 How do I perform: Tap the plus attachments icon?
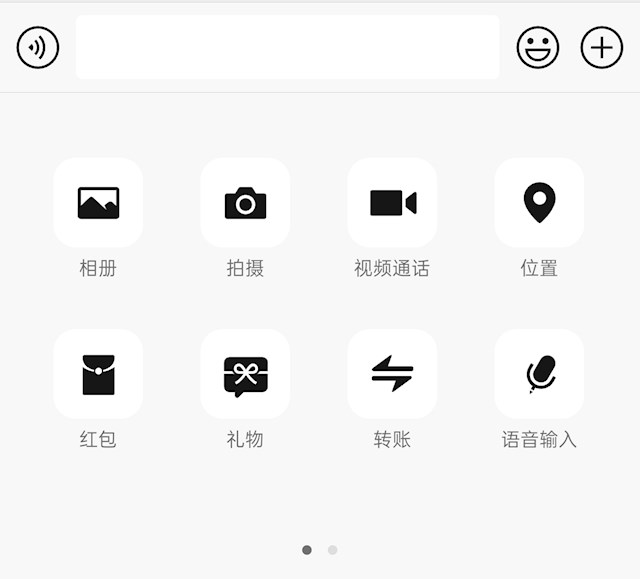coord(602,47)
